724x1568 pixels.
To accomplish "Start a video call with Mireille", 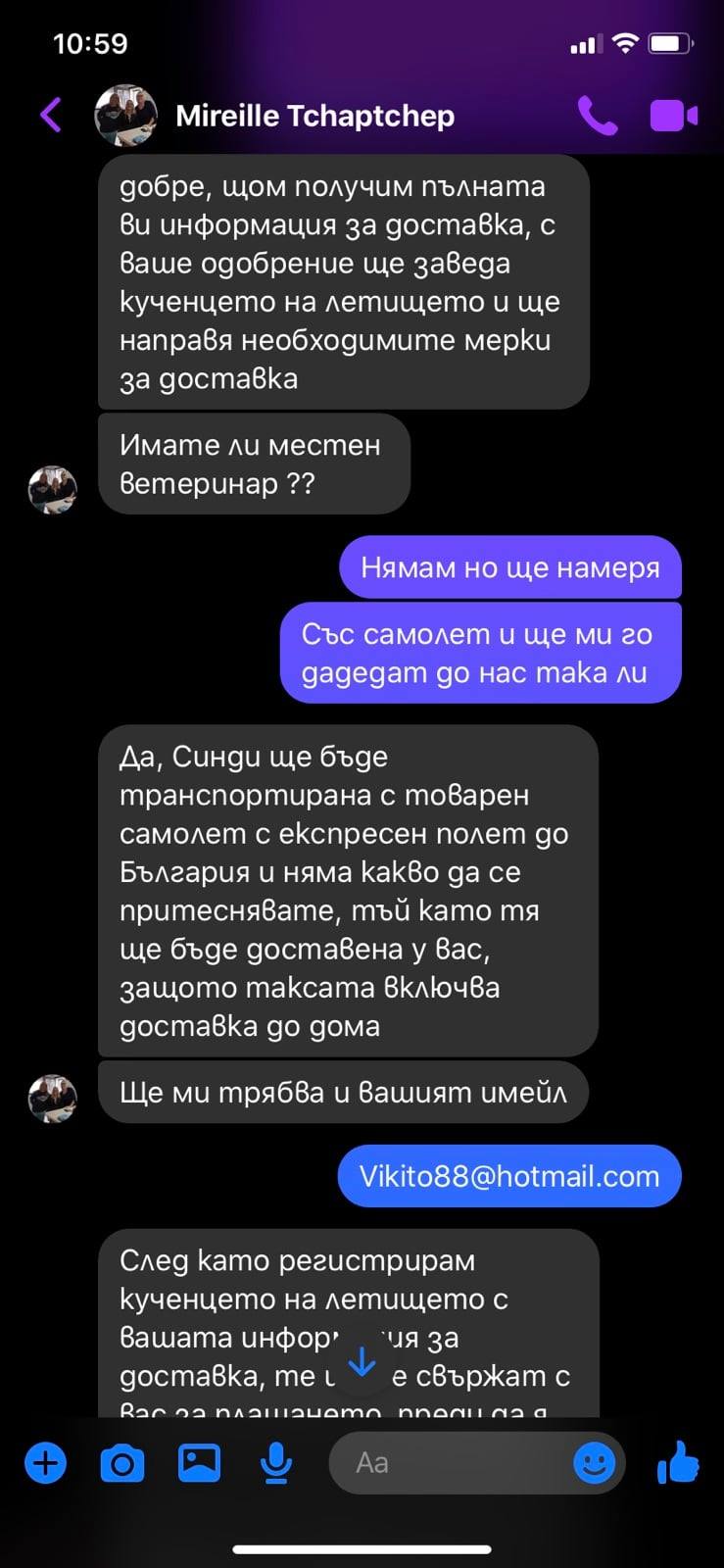I will (673, 116).
